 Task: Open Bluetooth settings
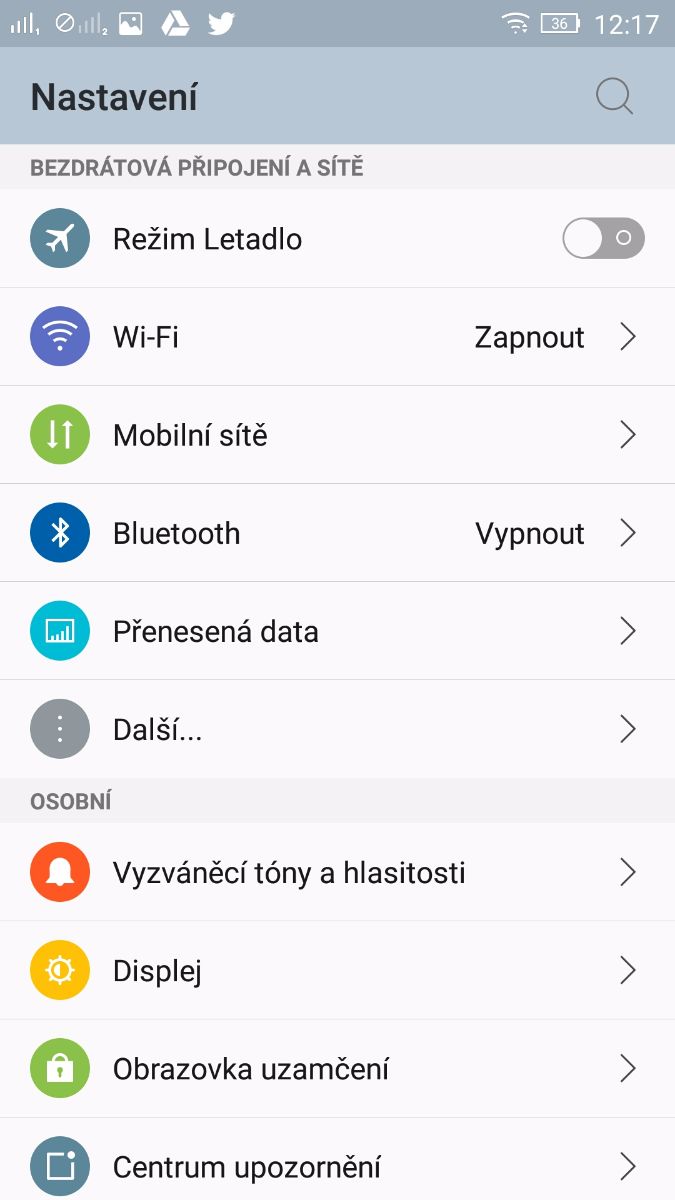click(337, 533)
